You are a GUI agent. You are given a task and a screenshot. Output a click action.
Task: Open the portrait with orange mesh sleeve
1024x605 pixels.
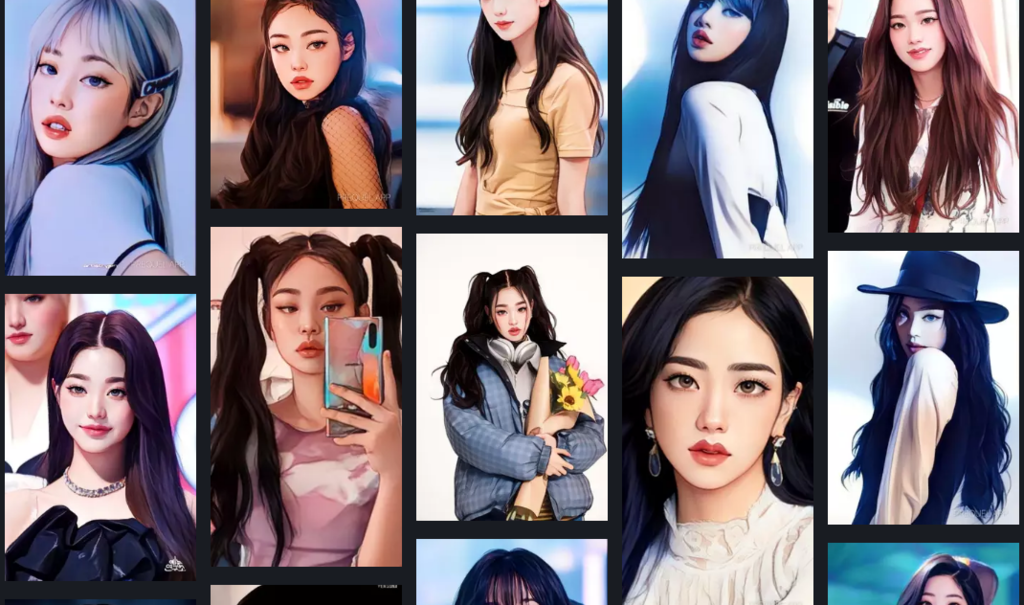[306, 104]
